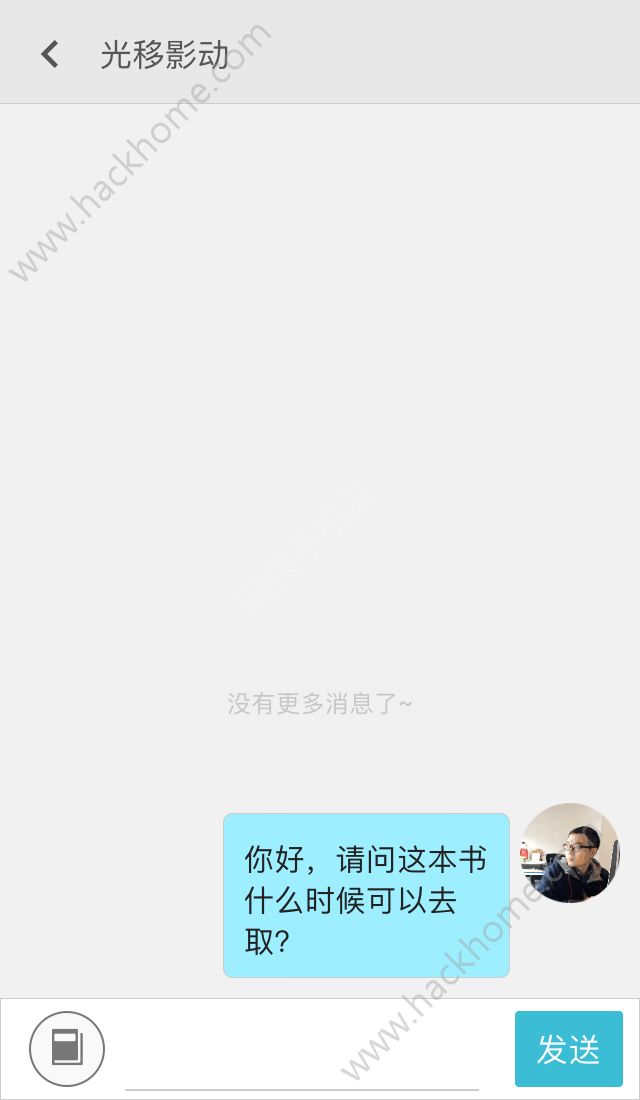The width and height of the screenshot is (640, 1100).
Task: Go back from the 光移影动 chat
Action: (x=49, y=54)
